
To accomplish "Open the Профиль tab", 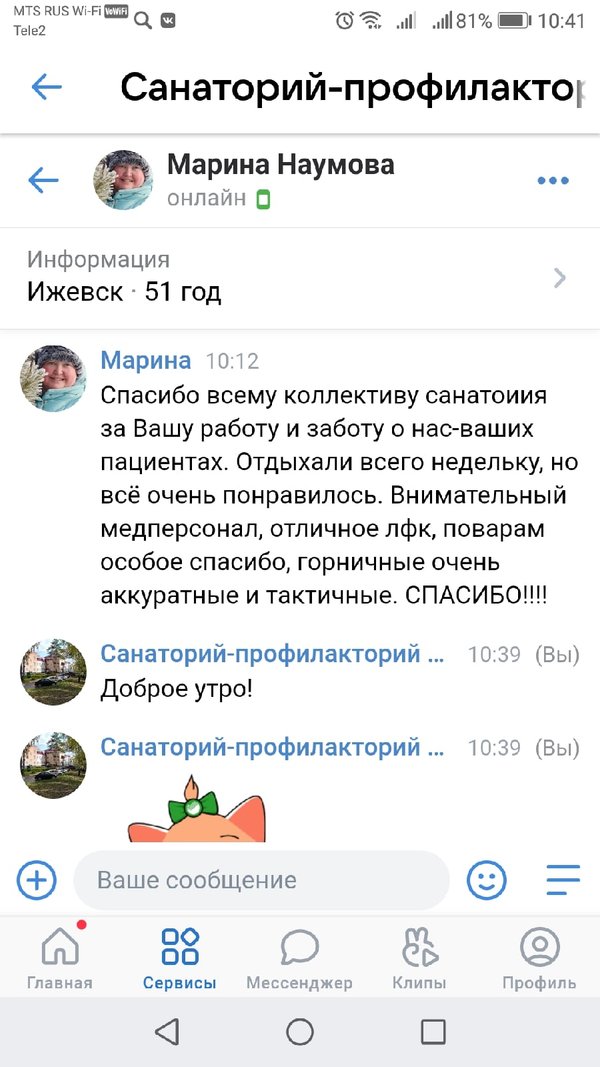I will pos(540,958).
